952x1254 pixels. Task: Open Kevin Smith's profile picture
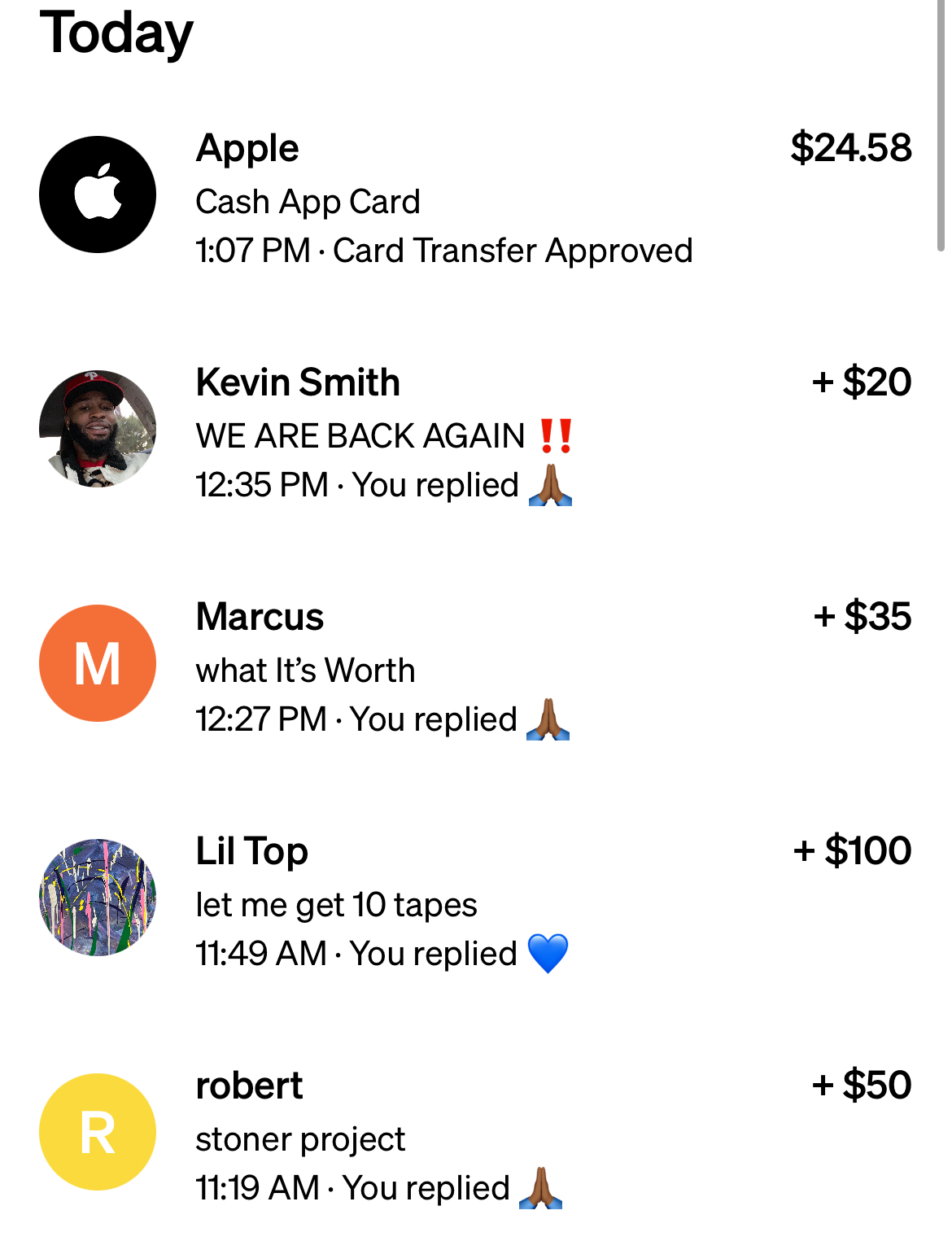pos(98,427)
